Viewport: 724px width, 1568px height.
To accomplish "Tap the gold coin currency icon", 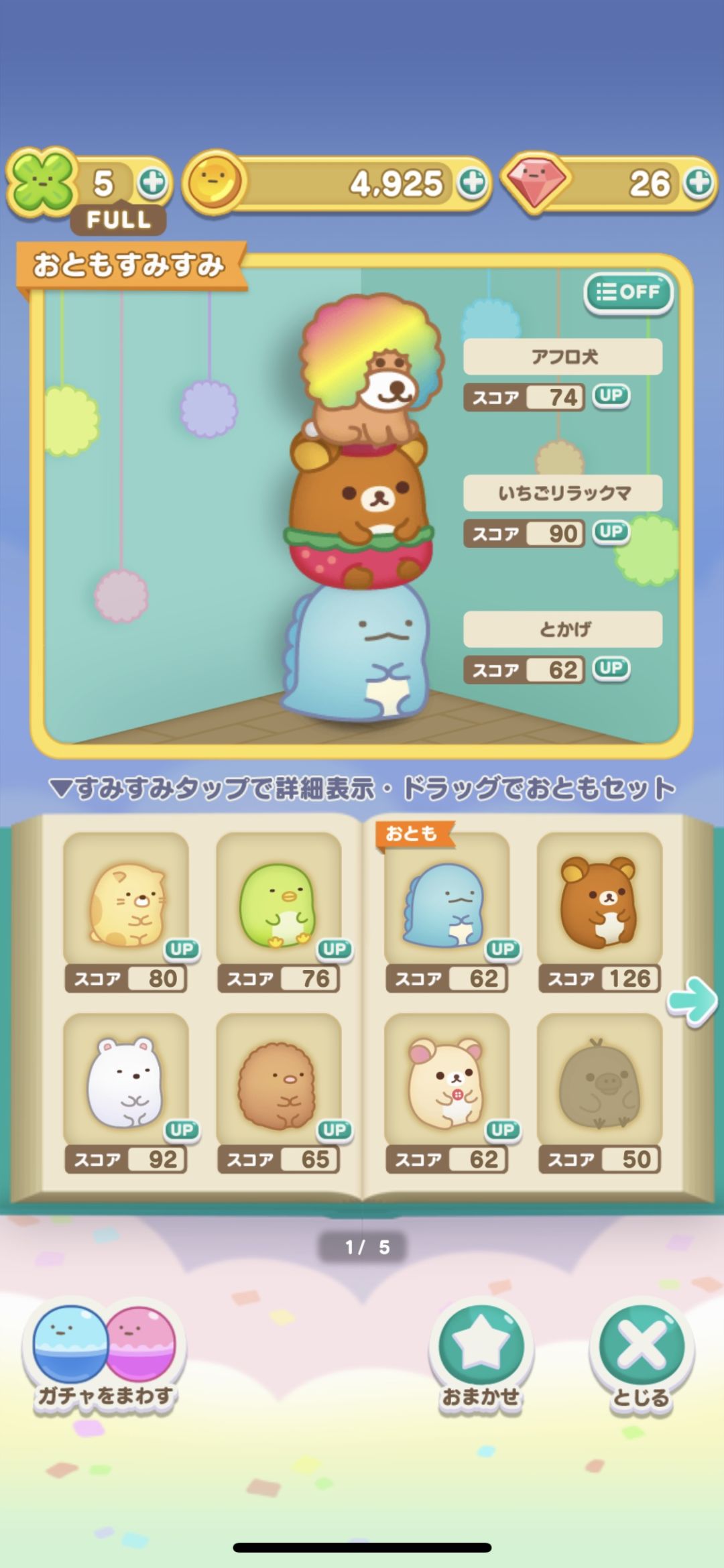I will point(213,182).
